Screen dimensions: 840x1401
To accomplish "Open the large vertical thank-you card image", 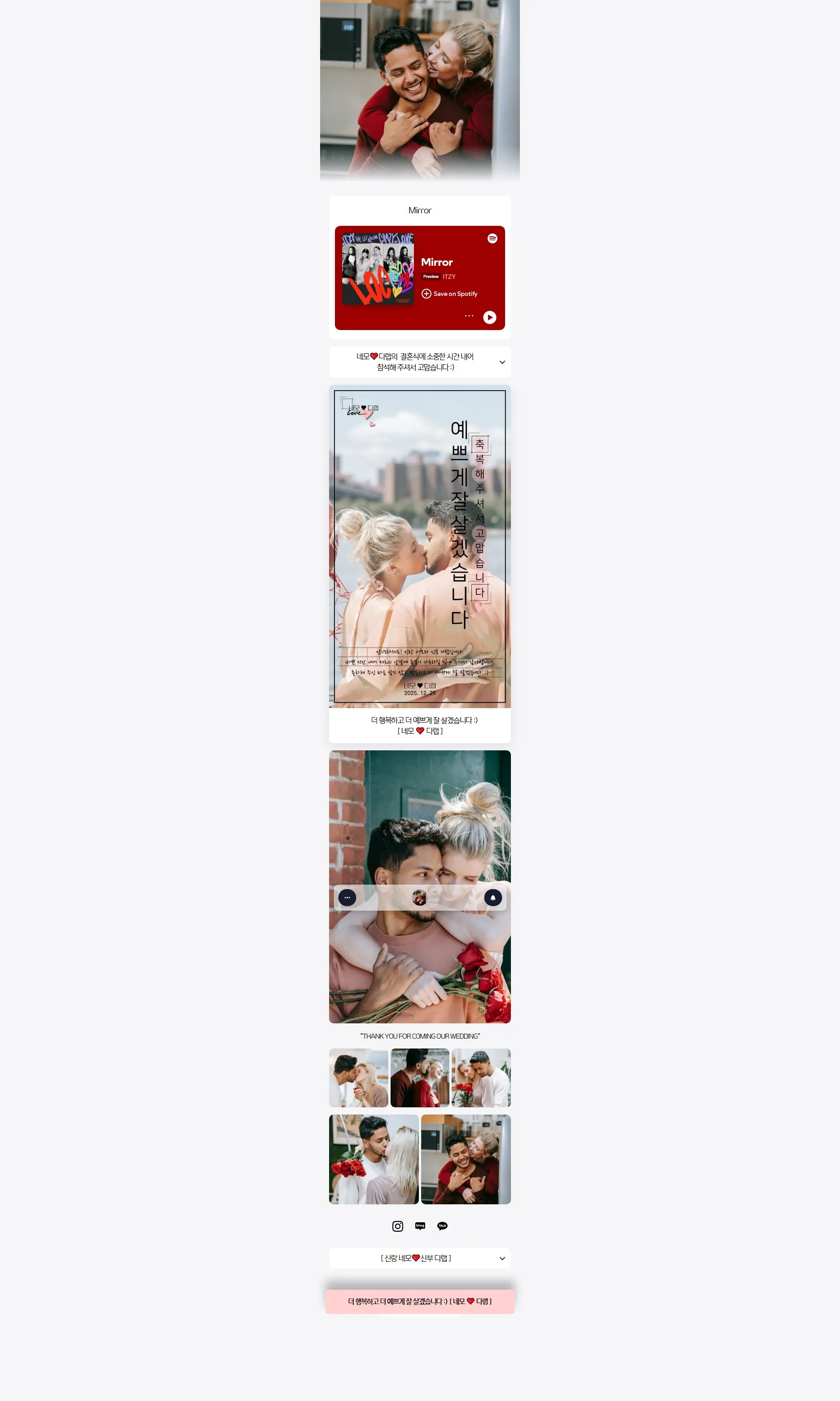I will point(419,546).
